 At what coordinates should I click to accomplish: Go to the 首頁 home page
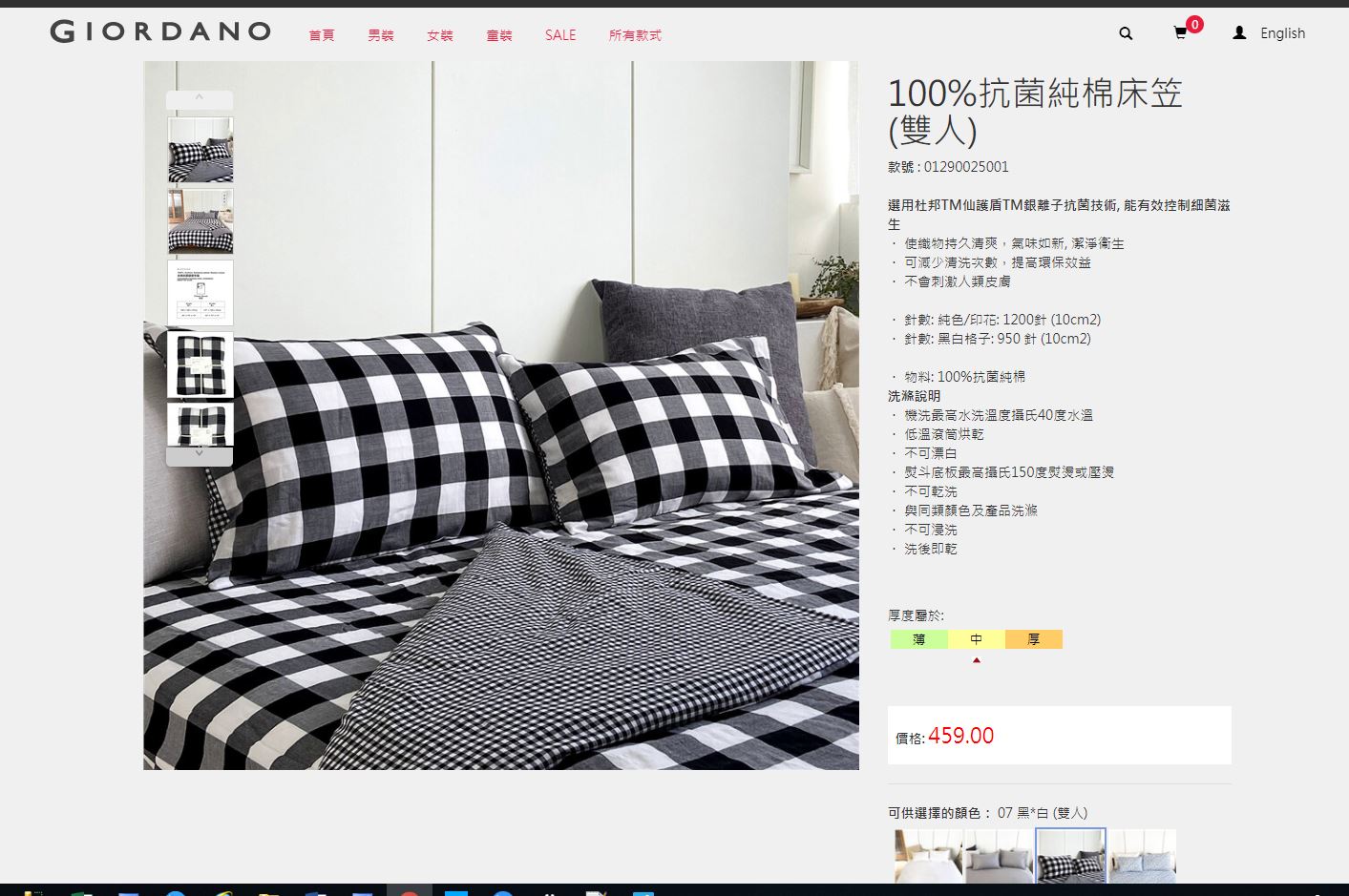pyautogui.click(x=322, y=35)
